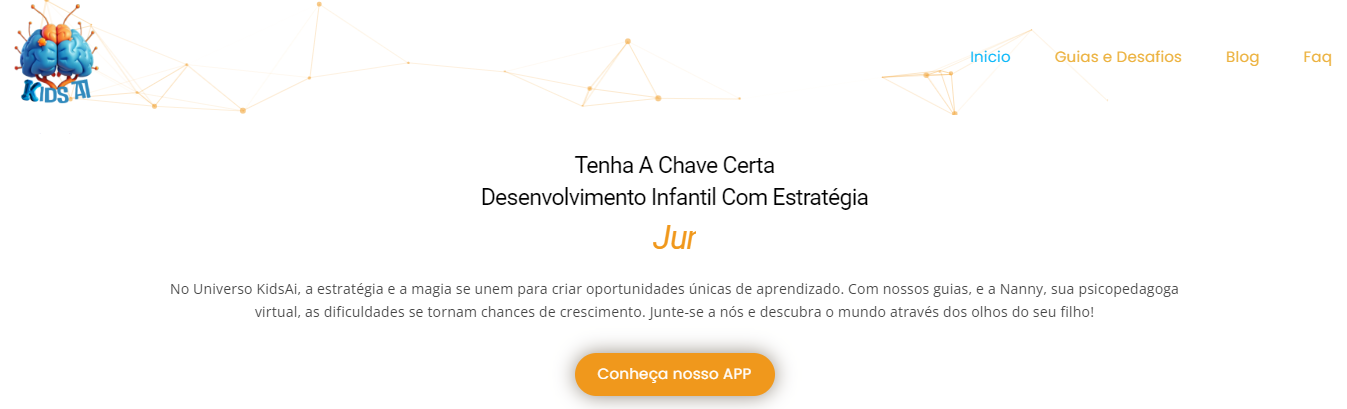
Task: Tap the Conheça nosso APP button
Action: pos(674,374)
